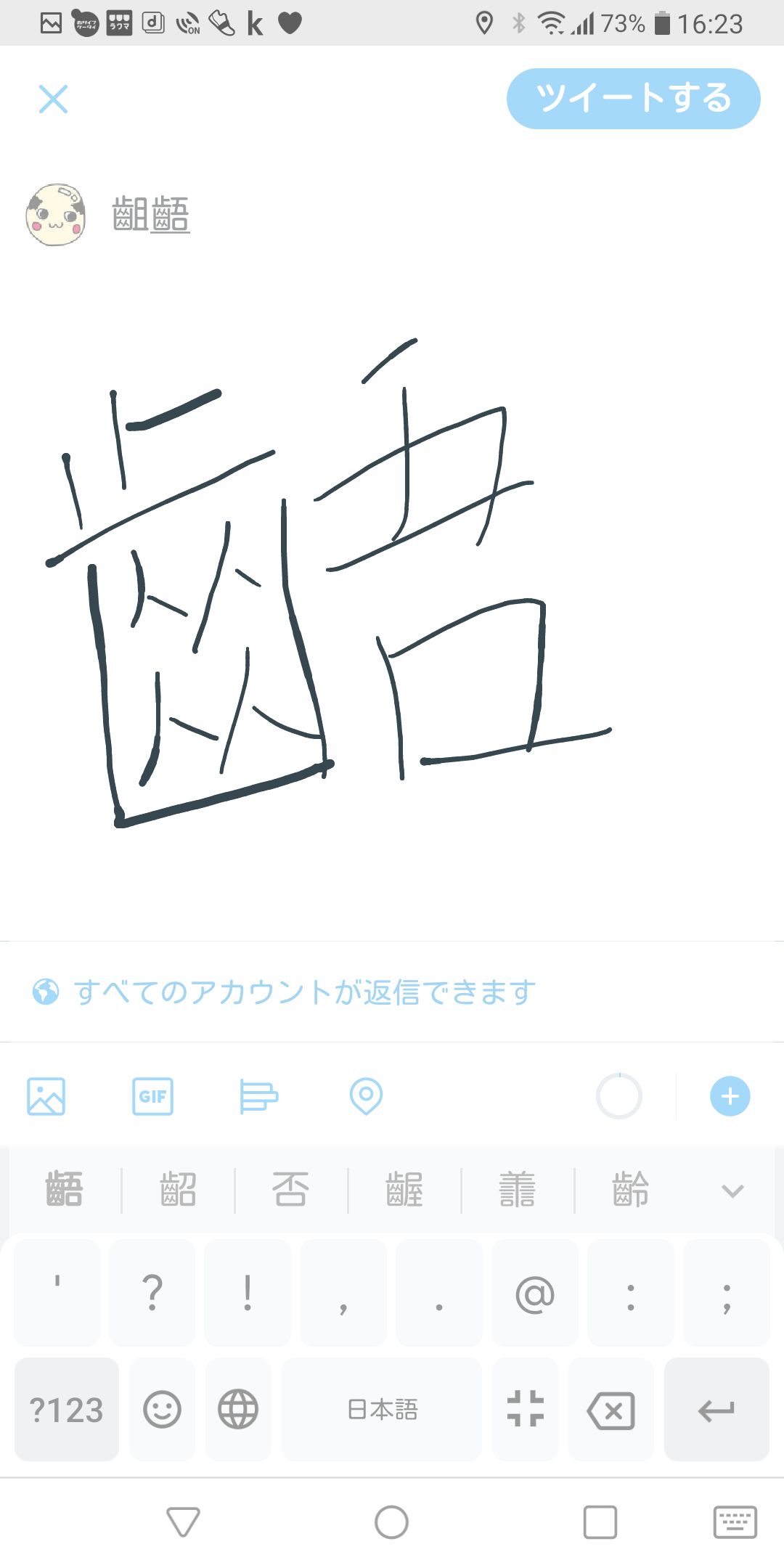Attach a photo from gallery
784x1568 pixels.
point(46,1096)
